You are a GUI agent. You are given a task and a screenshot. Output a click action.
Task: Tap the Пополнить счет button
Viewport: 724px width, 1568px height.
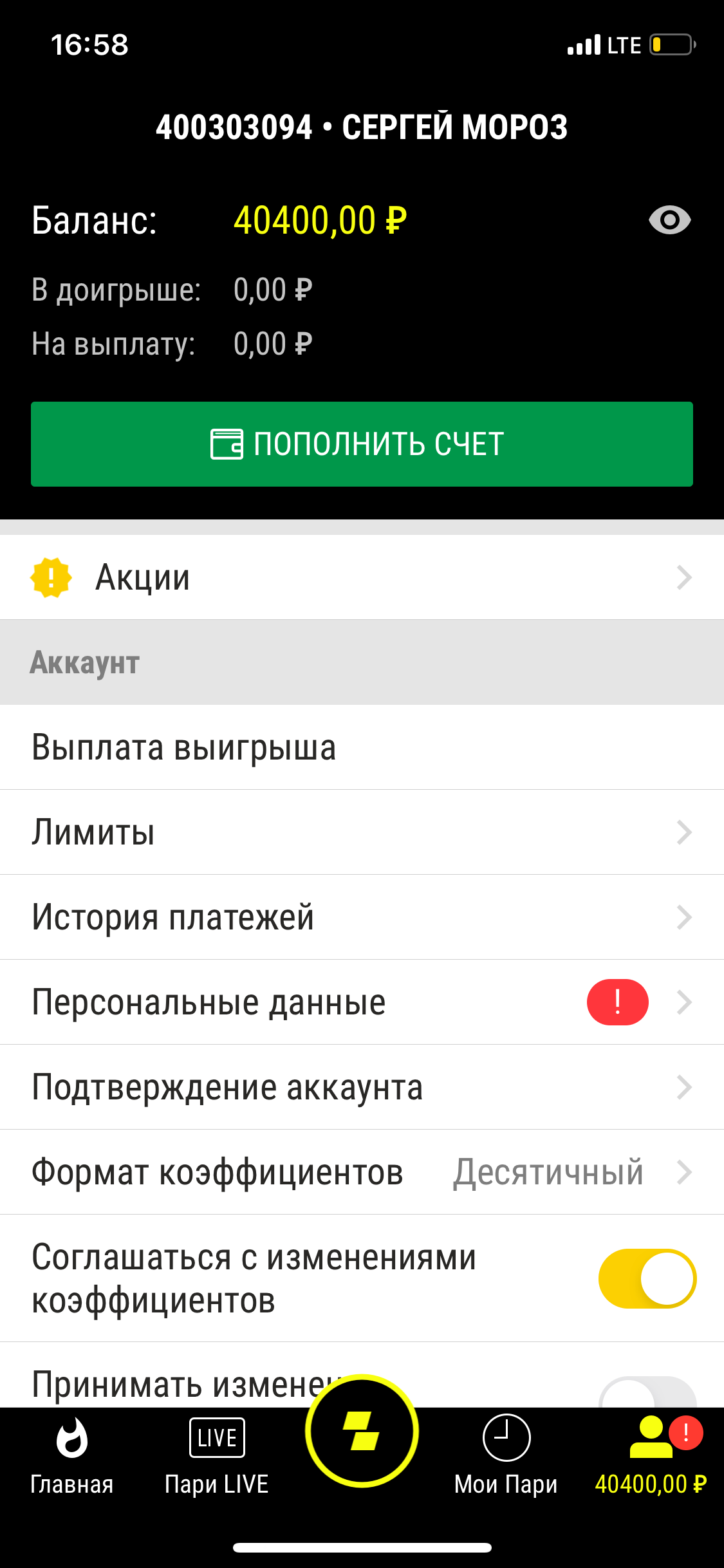[362, 444]
